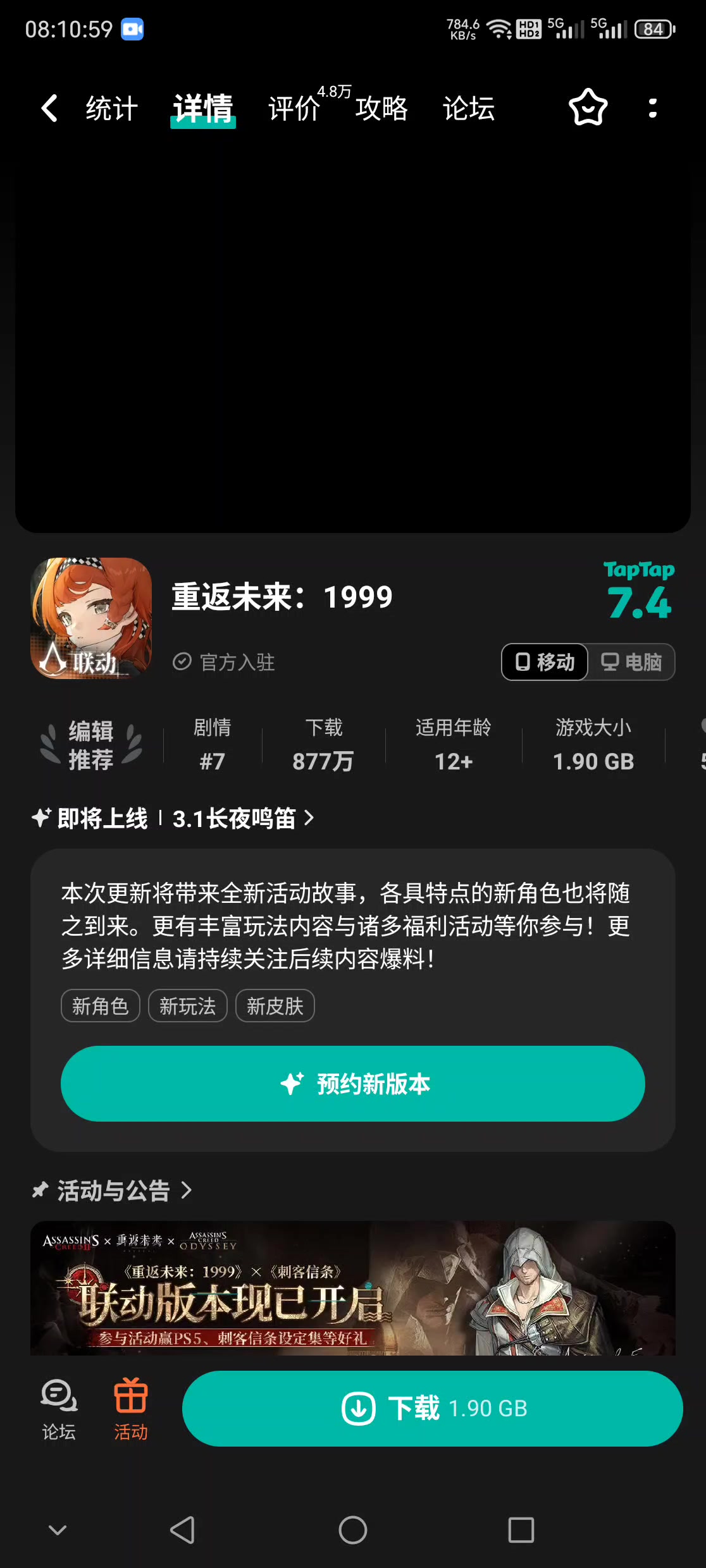This screenshot has width=706, height=1568.
Task: Select the 新玩法 tag
Action: click(x=187, y=1006)
